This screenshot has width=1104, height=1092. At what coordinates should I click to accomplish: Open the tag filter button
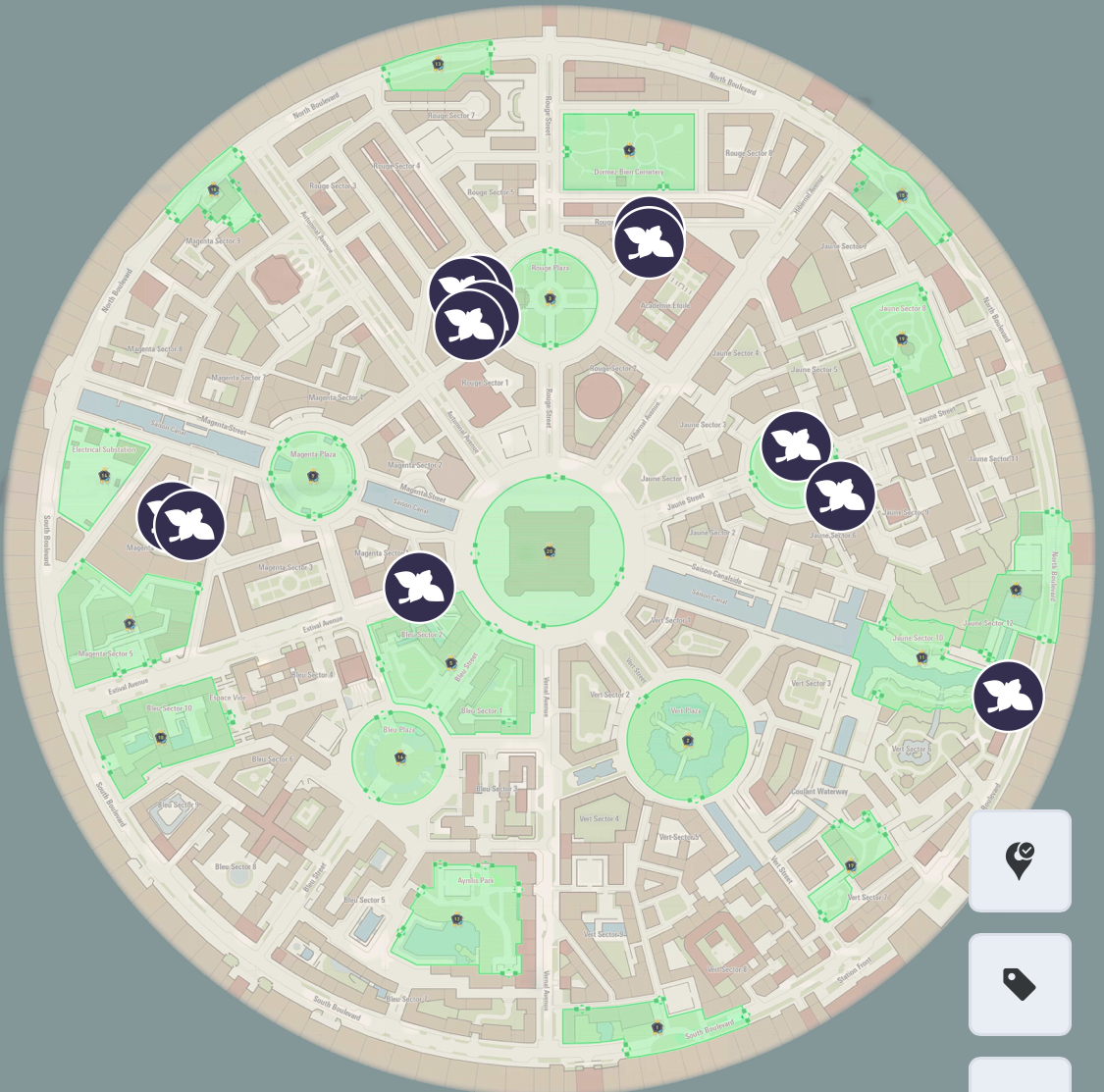click(x=1020, y=984)
